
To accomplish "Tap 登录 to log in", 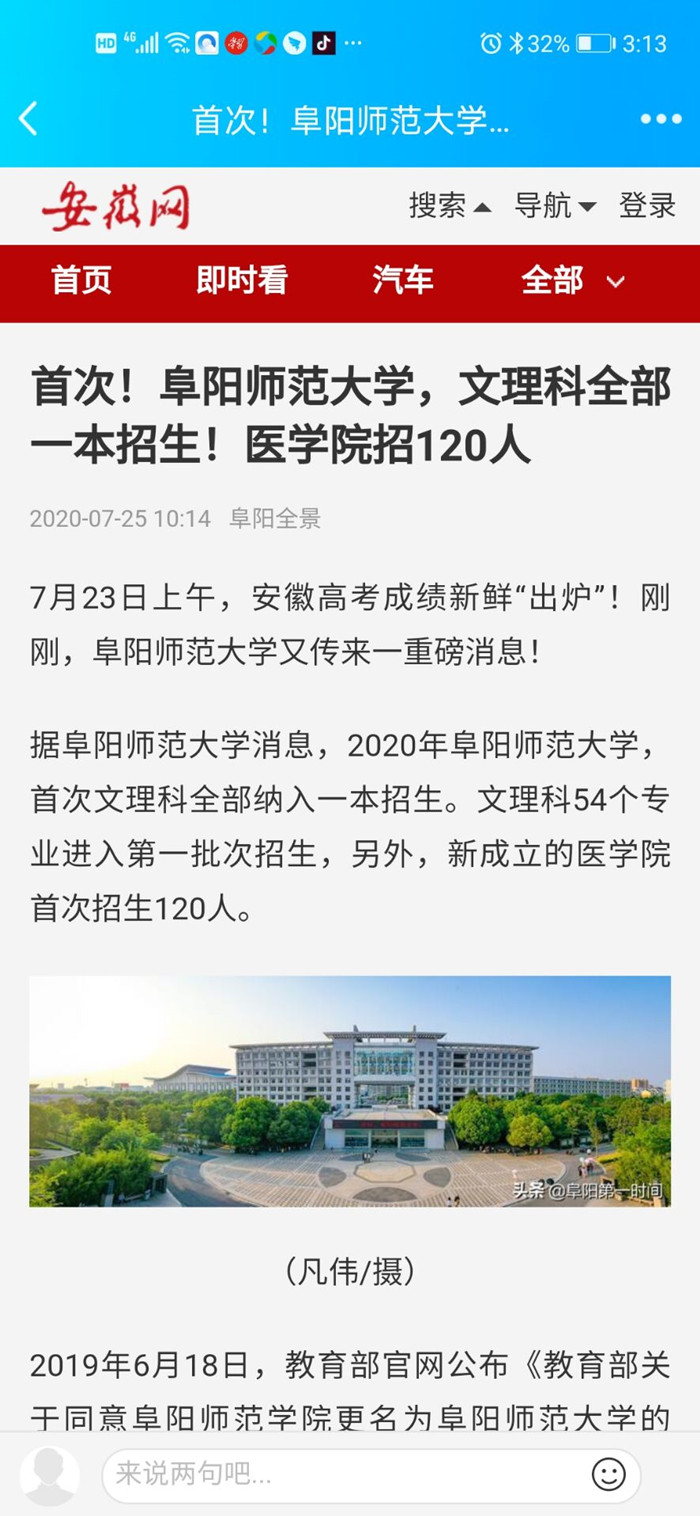I will (x=647, y=206).
